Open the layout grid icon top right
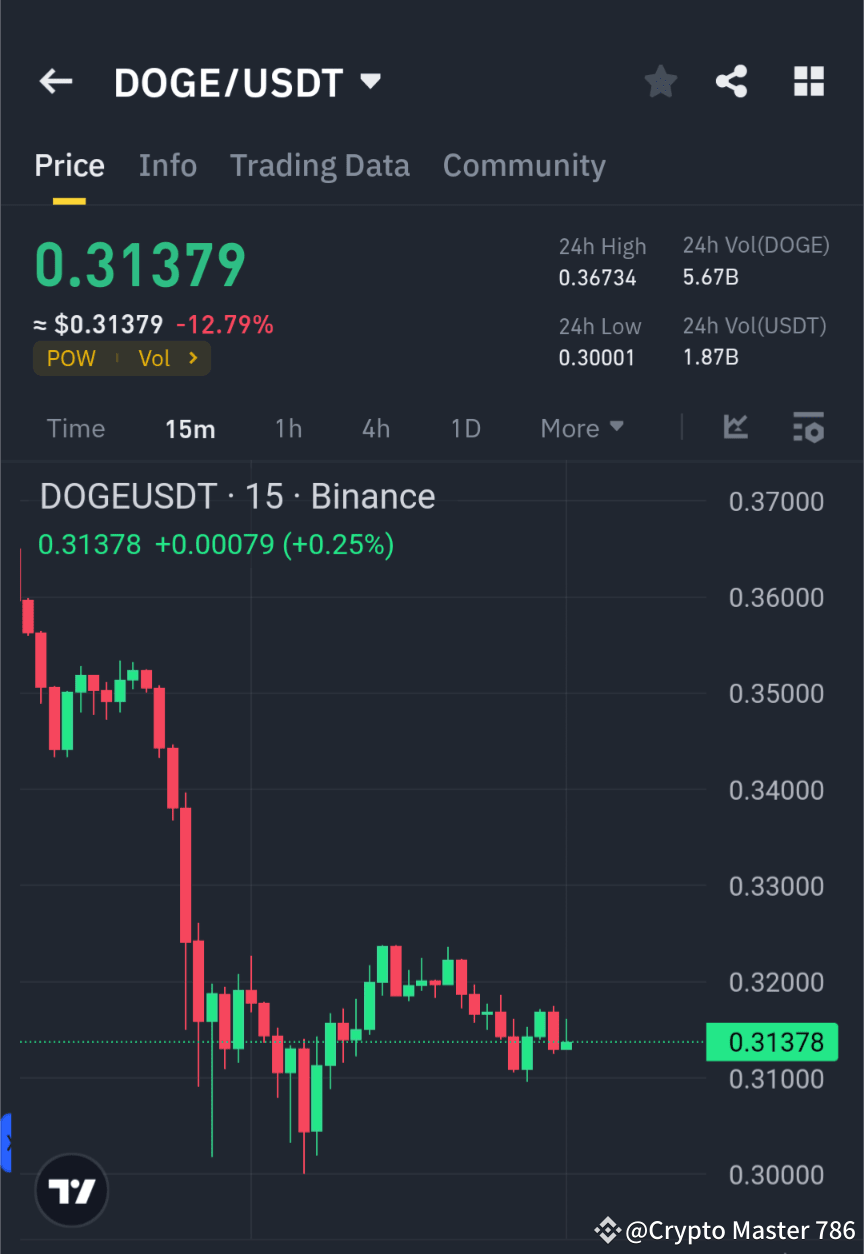Viewport: 864px width, 1254px height. (808, 82)
